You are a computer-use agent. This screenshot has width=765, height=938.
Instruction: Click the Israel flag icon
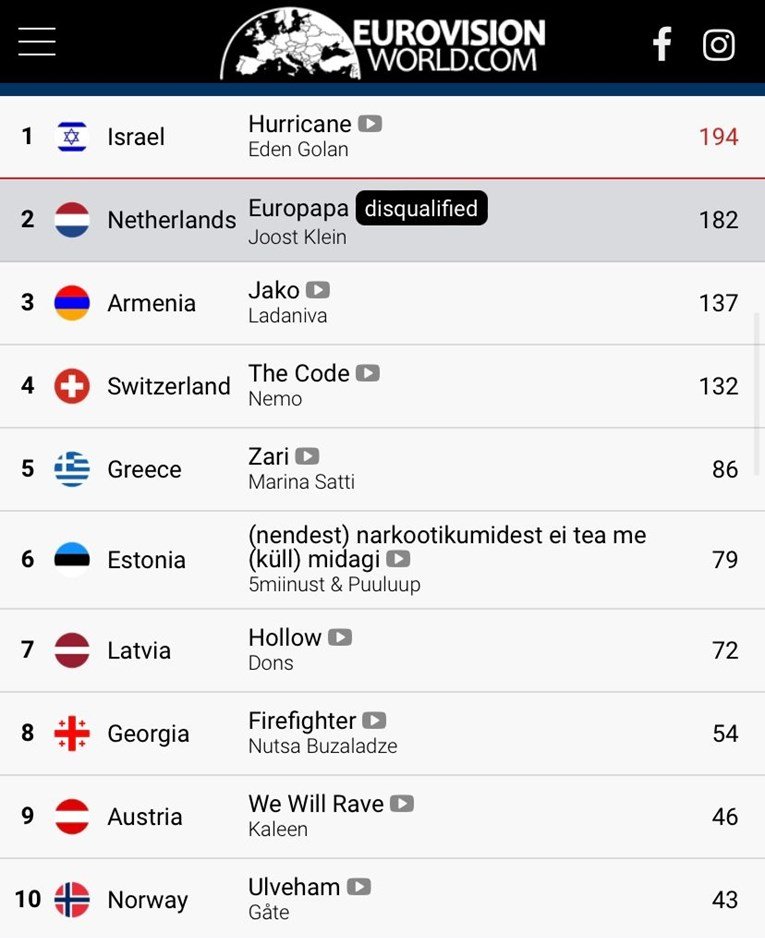(71, 136)
